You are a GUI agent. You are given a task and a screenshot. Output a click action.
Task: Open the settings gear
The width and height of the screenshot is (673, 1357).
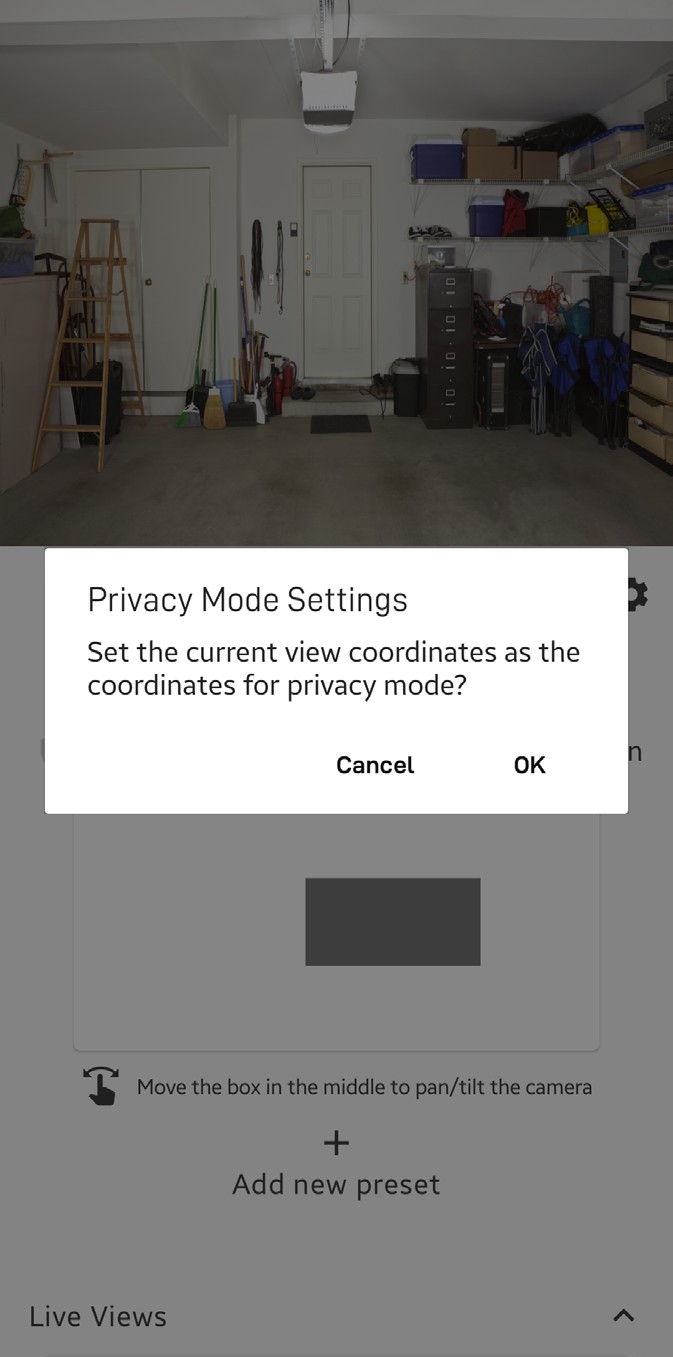point(637,596)
